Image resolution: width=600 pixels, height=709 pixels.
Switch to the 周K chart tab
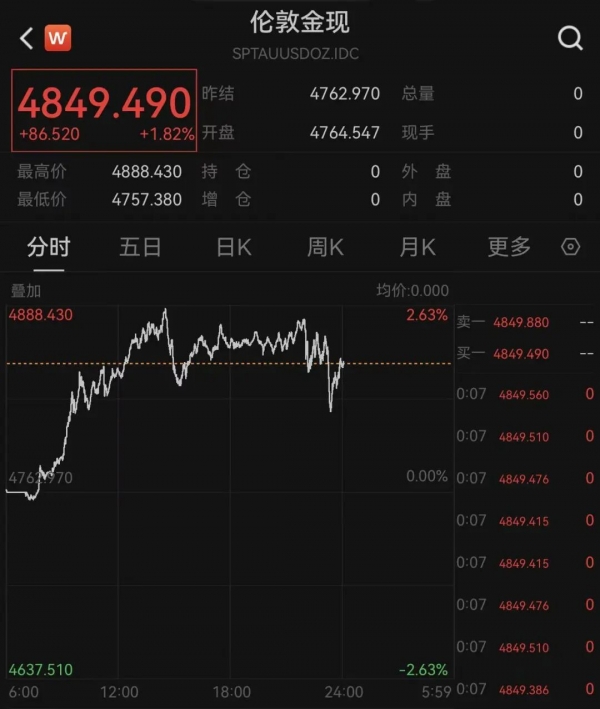(x=325, y=247)
